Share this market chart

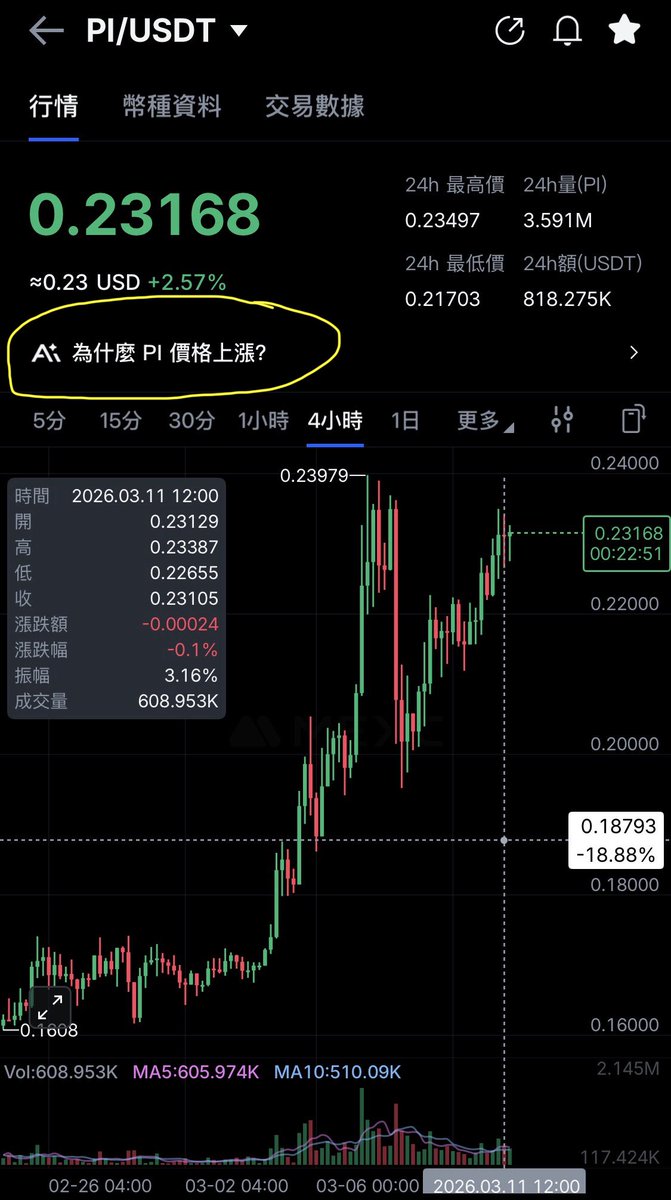(510, 31)
